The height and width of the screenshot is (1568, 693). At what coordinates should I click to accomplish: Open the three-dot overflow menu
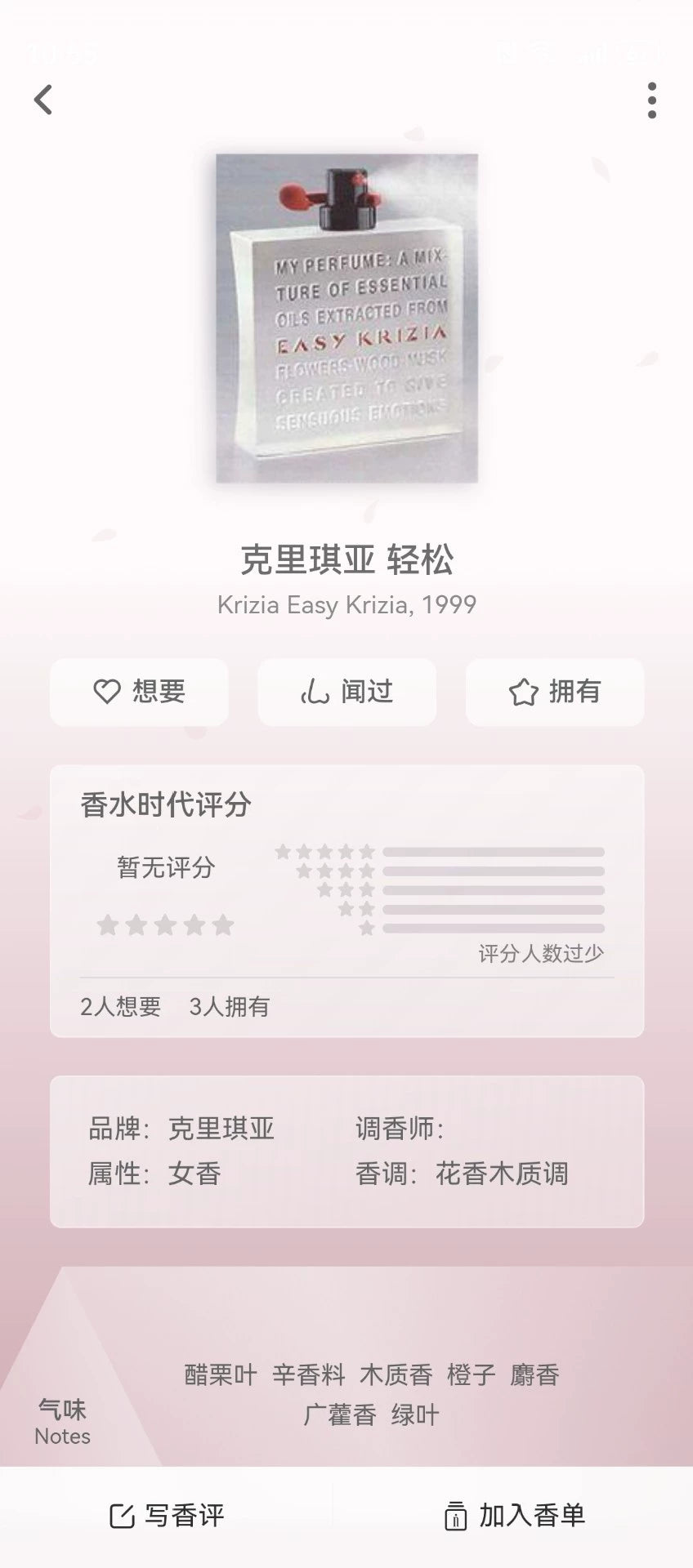tap(651, 100)
